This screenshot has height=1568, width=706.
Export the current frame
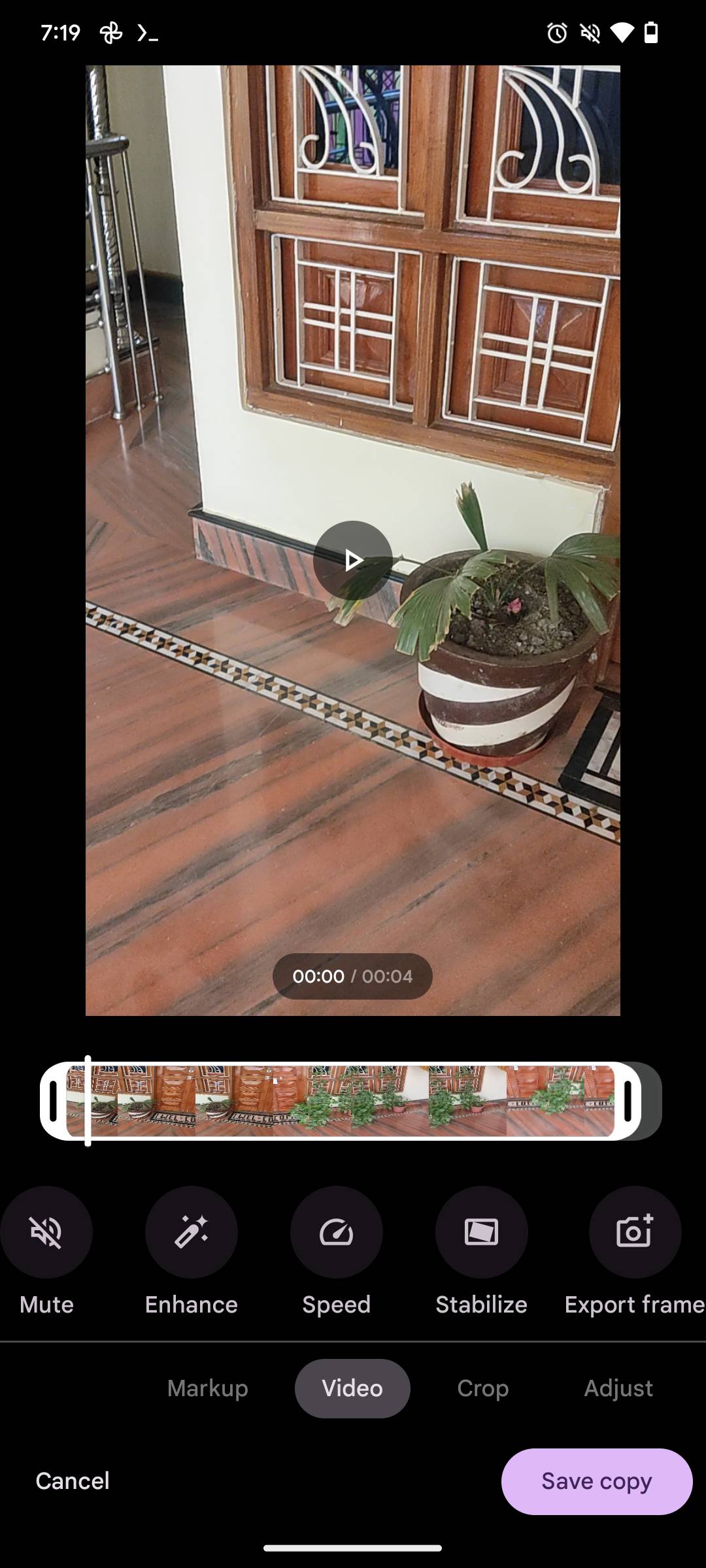click(x=634, y=1232)
